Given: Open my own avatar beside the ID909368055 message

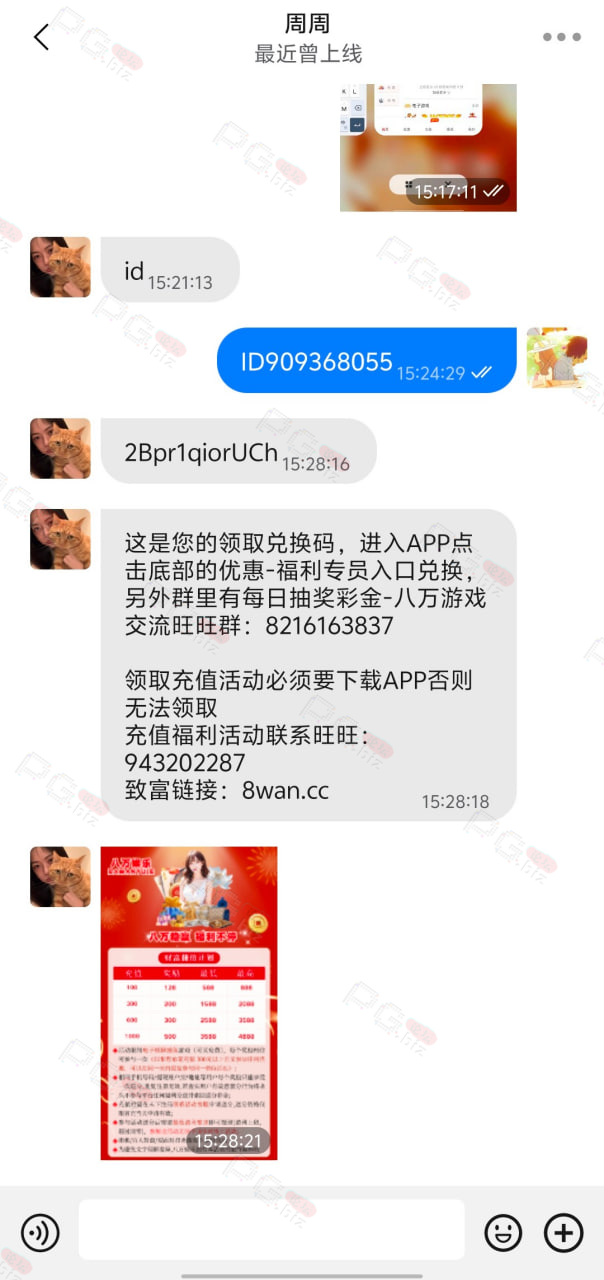Looking at the screenshot, I should (557, 357).
